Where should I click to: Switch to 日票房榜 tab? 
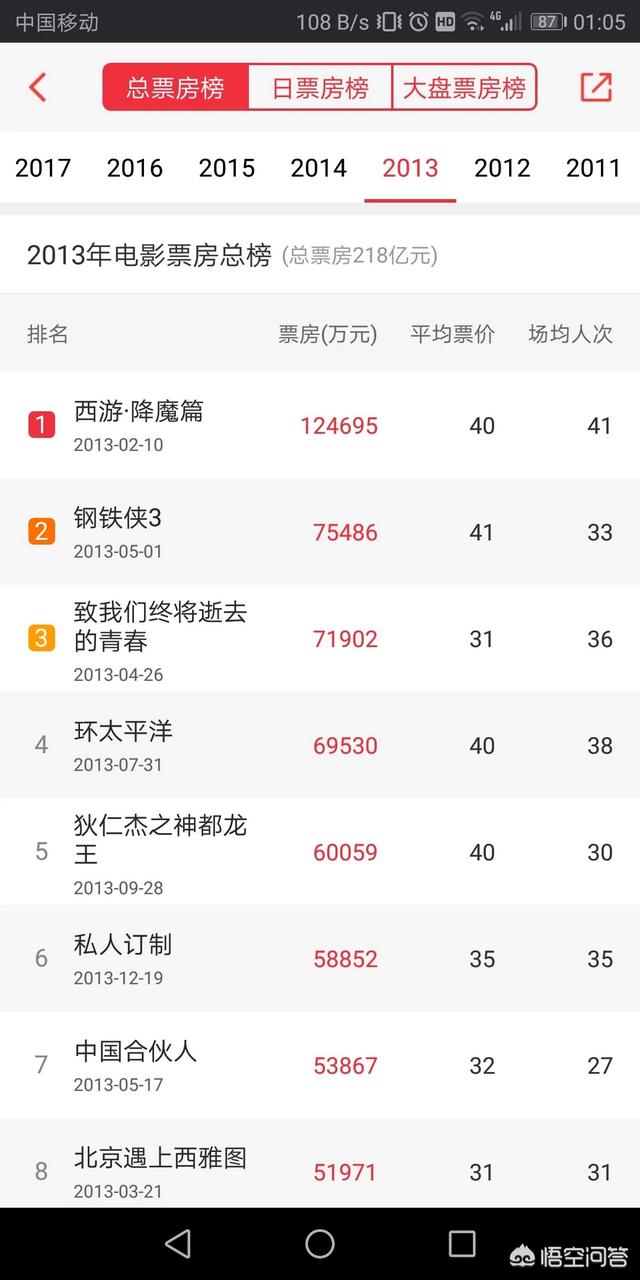point(320,87)
